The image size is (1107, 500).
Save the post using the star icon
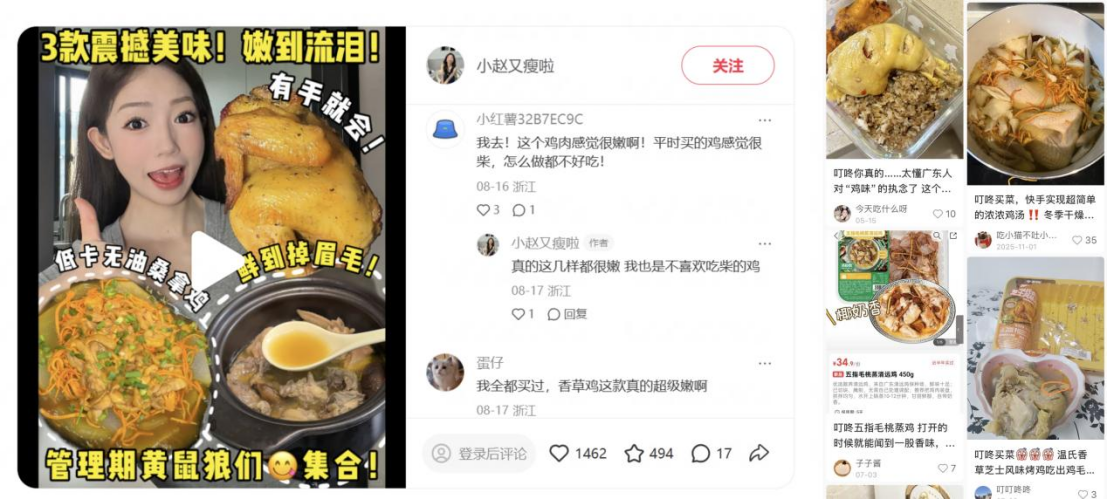coord(648,453)
